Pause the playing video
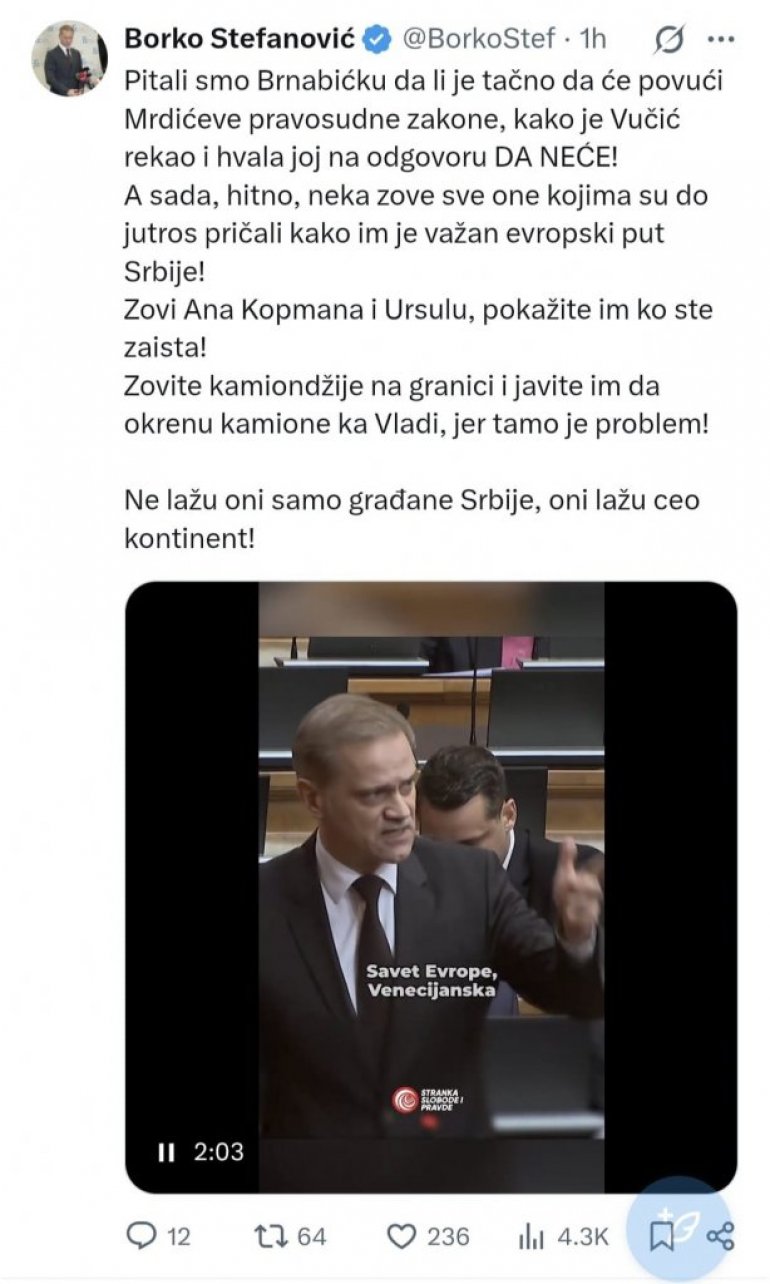 point(166,1153)
